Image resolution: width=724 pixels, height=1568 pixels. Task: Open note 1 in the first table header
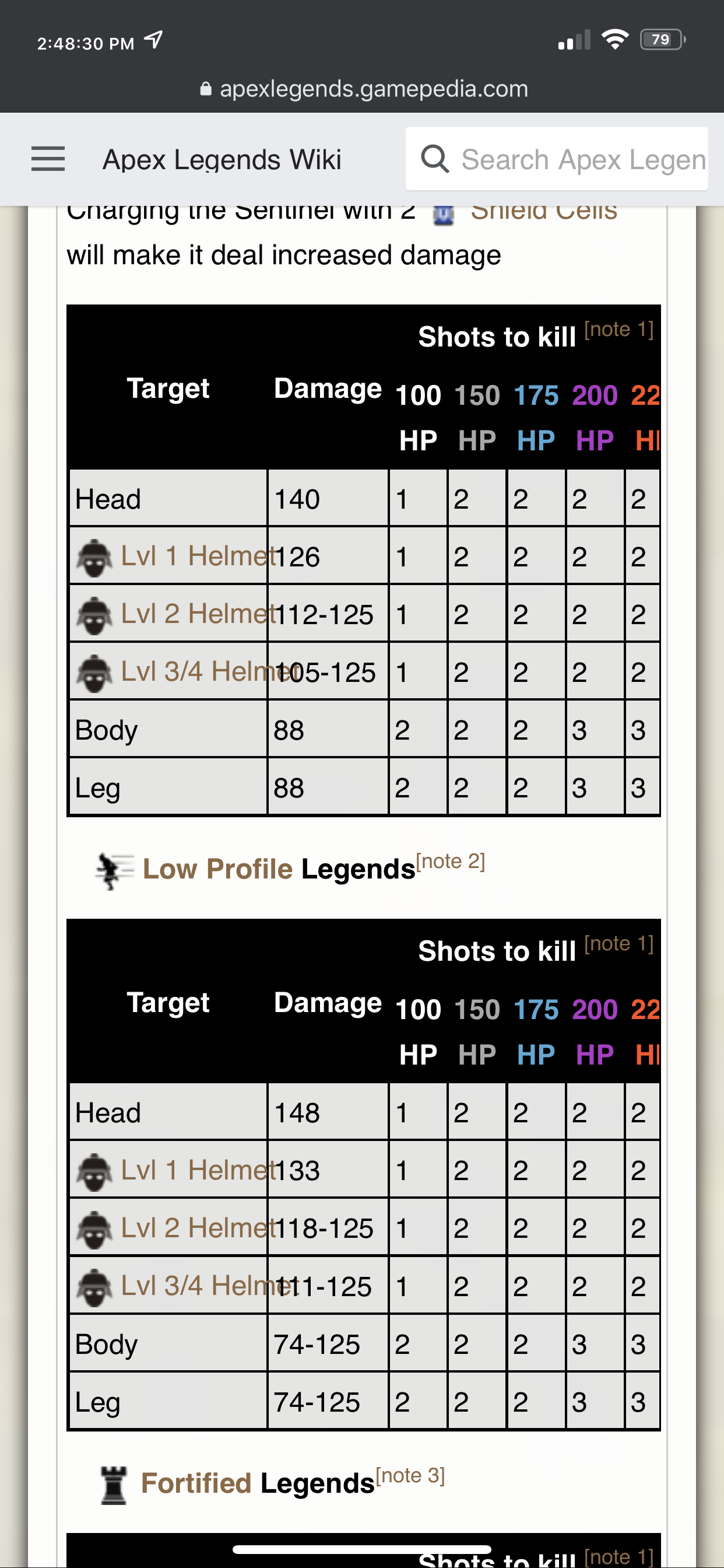click(618, 330)
